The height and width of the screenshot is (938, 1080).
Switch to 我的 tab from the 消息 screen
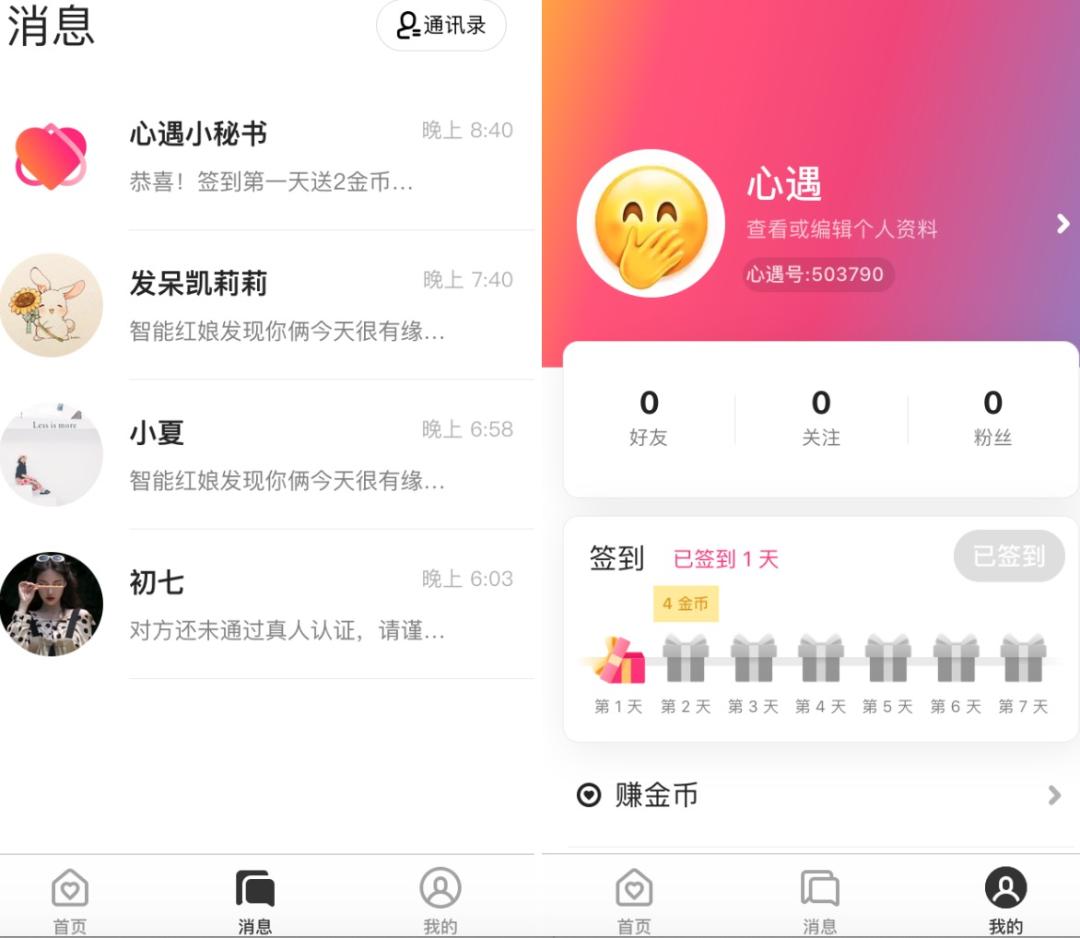(440, 900)
